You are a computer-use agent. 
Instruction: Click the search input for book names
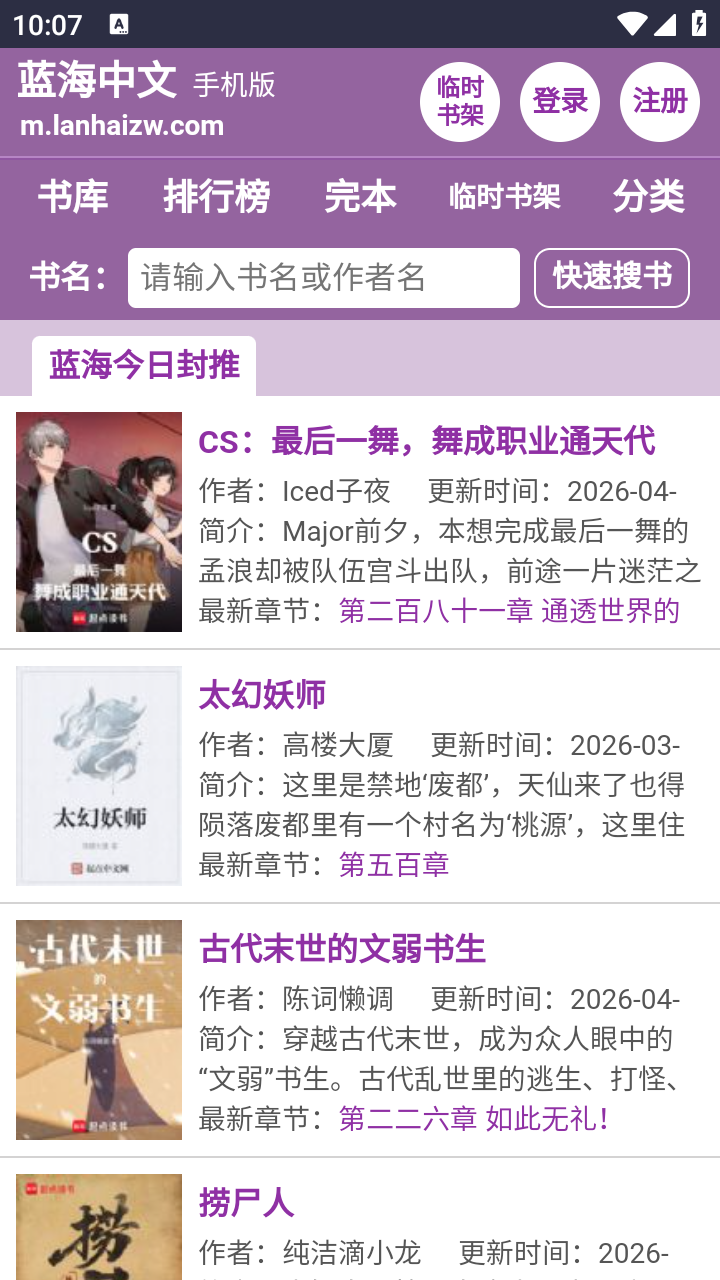point(322,277)
